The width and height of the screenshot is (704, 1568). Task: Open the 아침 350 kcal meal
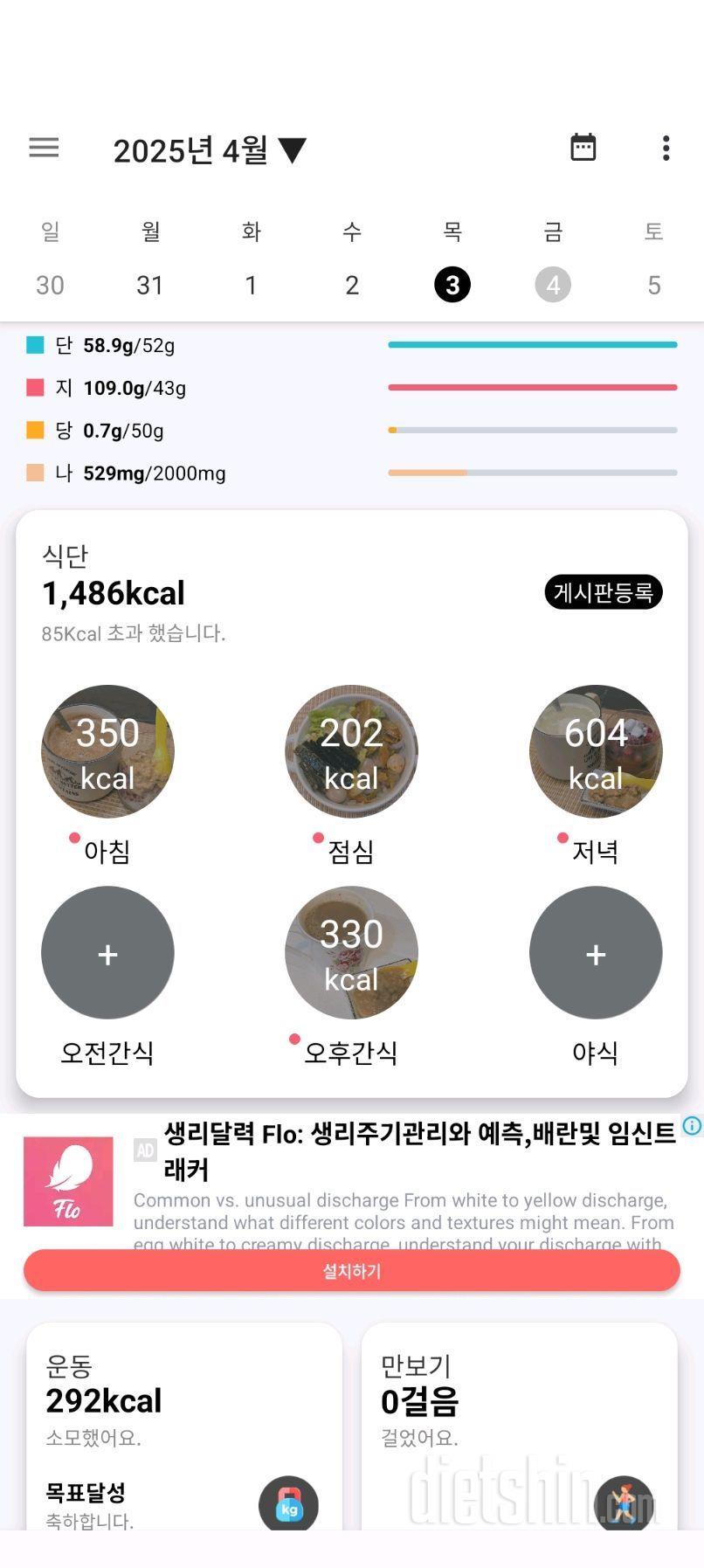107,751
